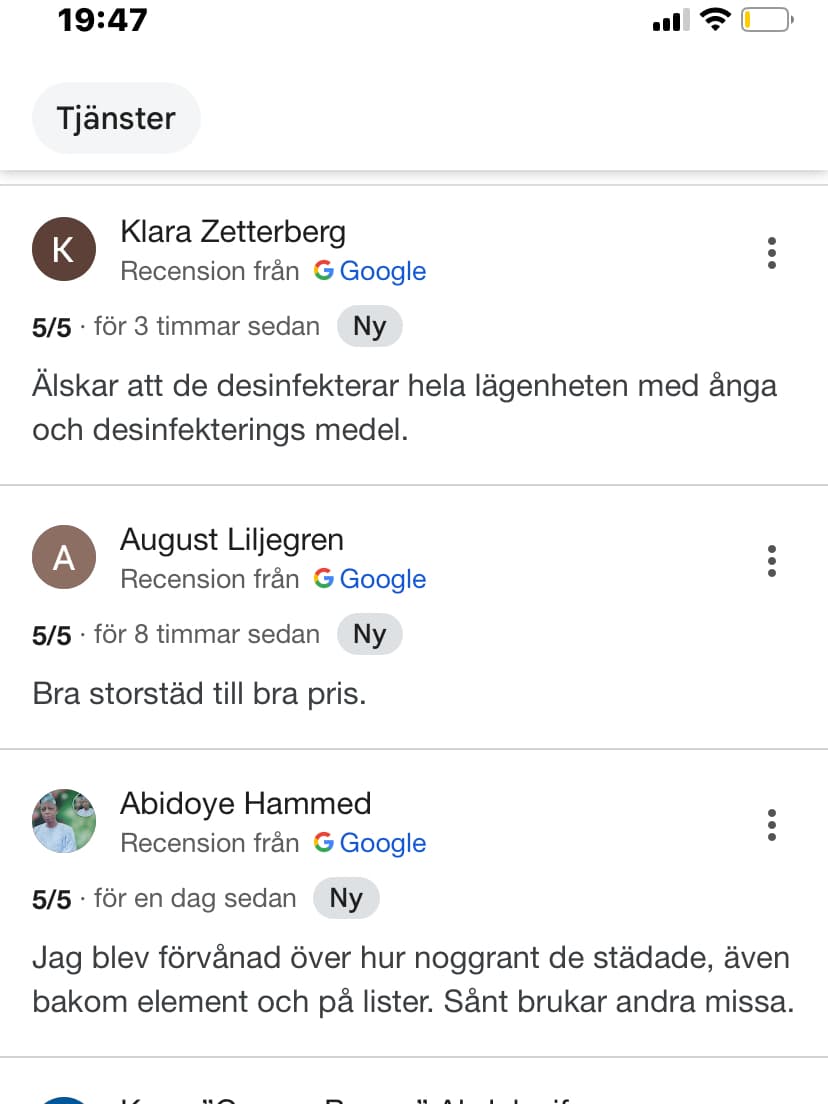Viewport: 828px width, 1104px height.
Task: Open options menu for August Liljegren's review
Action: (771, 561)
